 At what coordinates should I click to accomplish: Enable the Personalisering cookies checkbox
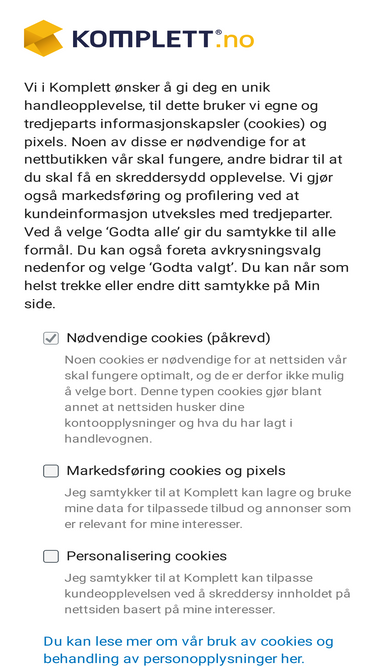[51, 556]
